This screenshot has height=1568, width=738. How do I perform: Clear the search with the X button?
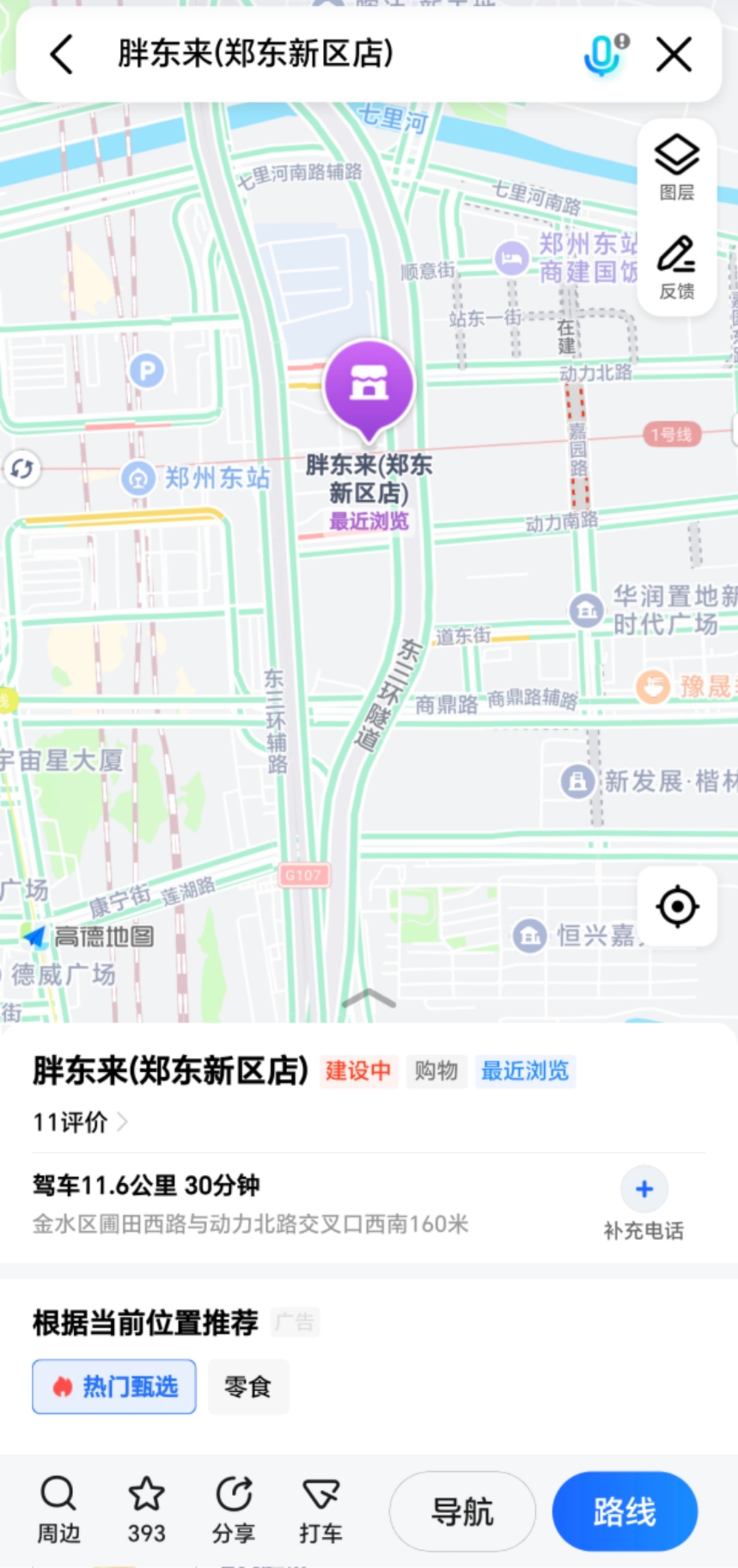click(674, 55)
